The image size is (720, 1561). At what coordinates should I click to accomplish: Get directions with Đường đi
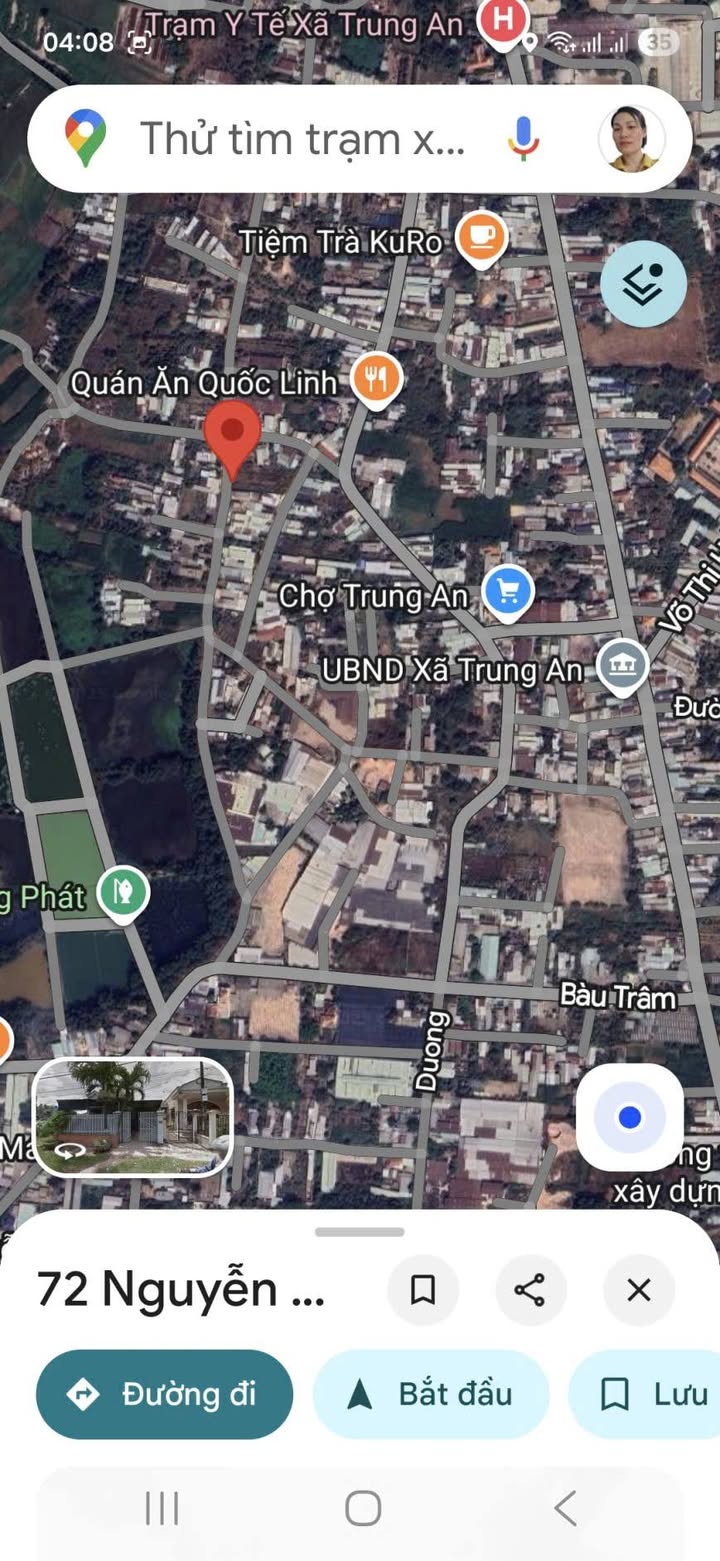[164, 1394]
